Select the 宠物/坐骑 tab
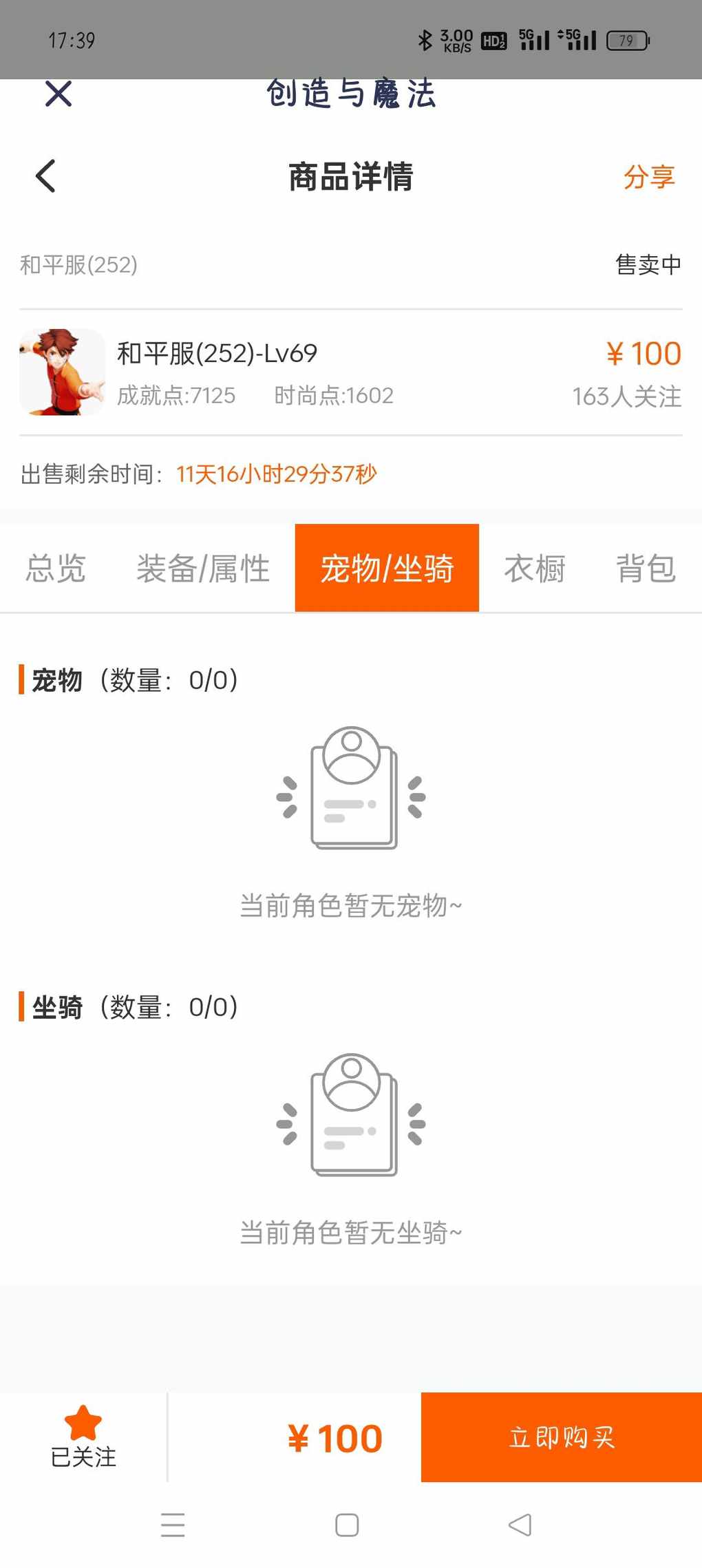Screen dimensions: 702x1568 (x=387, y=569)
